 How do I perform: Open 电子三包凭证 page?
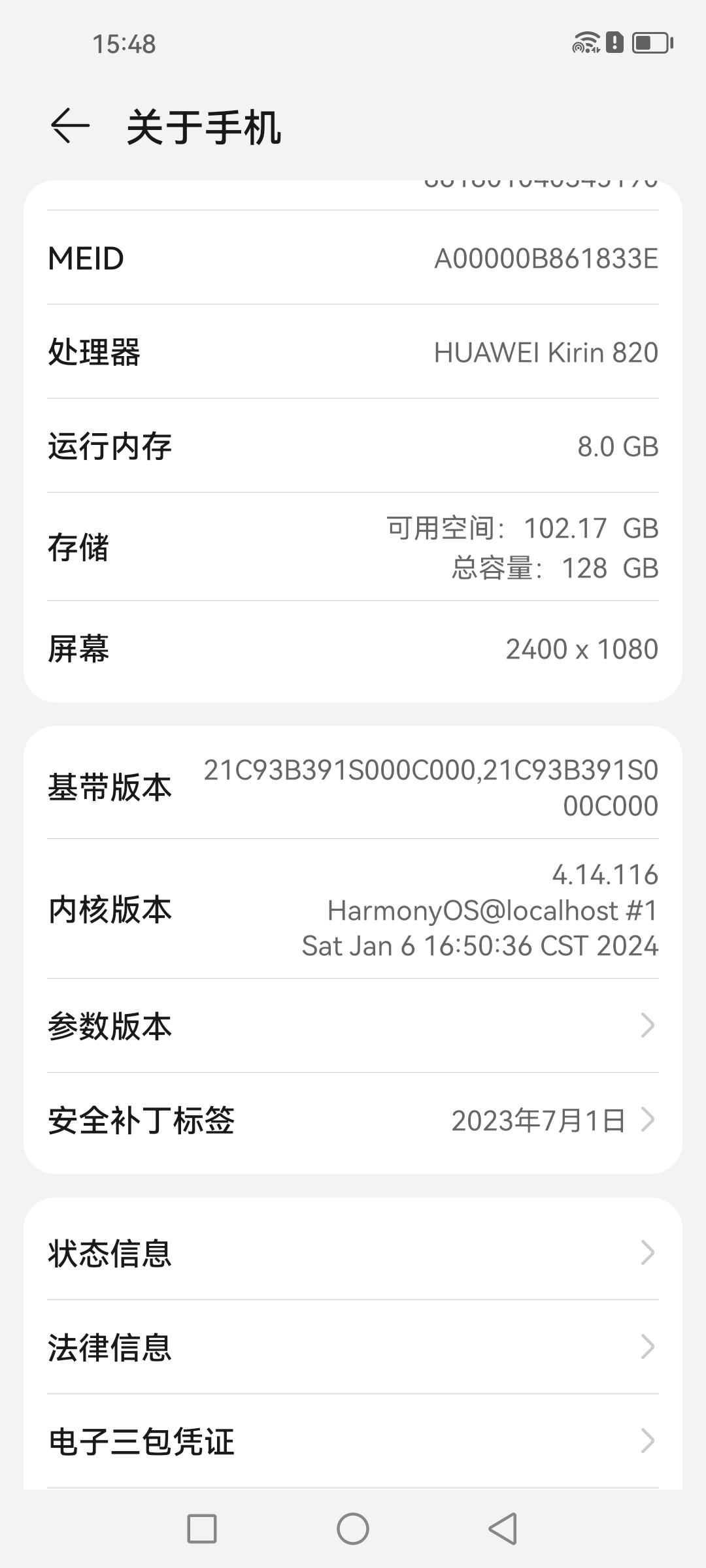pos(353,1442)
